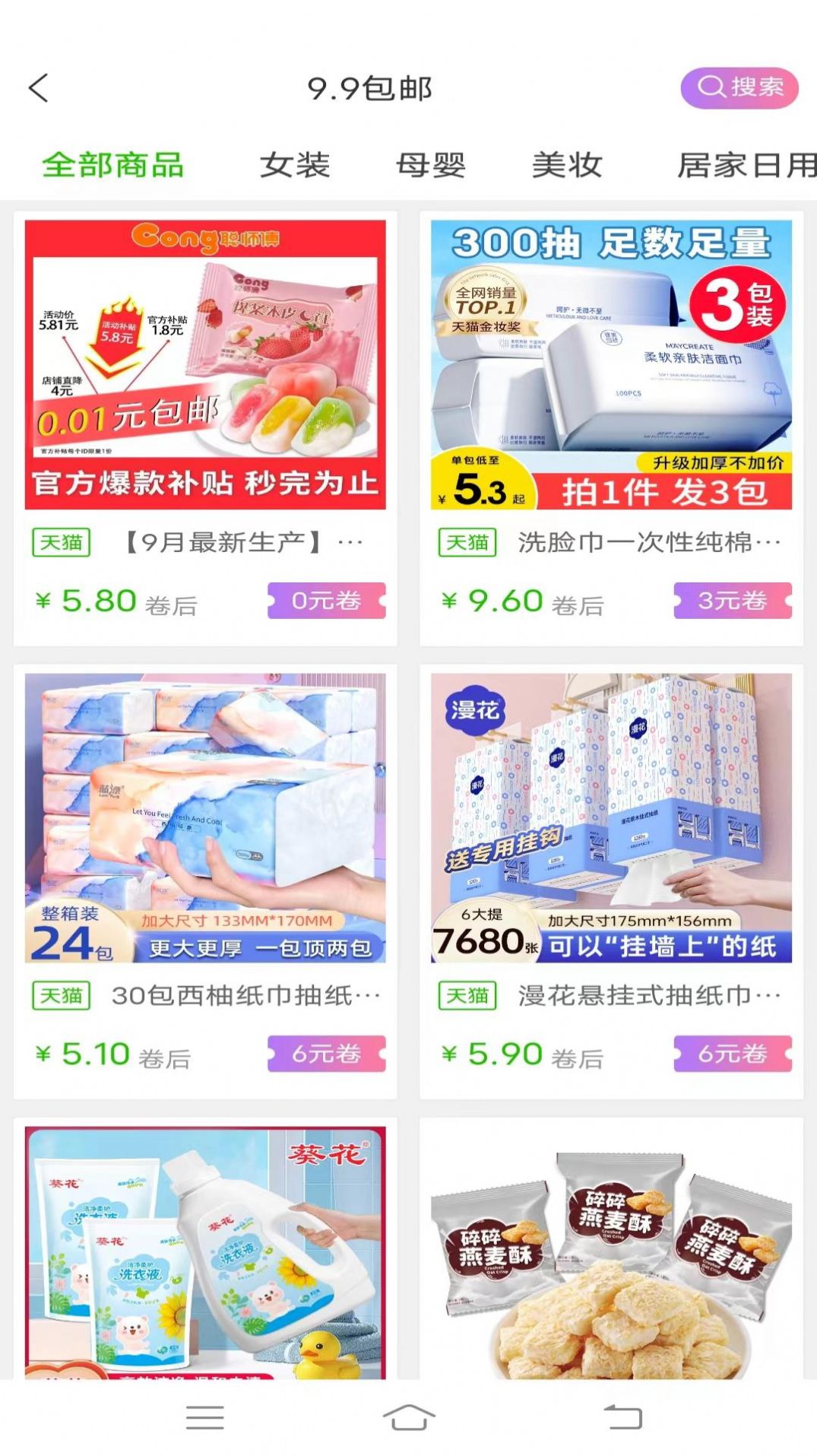Open the 母婴 category

click(x=429, y=164)
